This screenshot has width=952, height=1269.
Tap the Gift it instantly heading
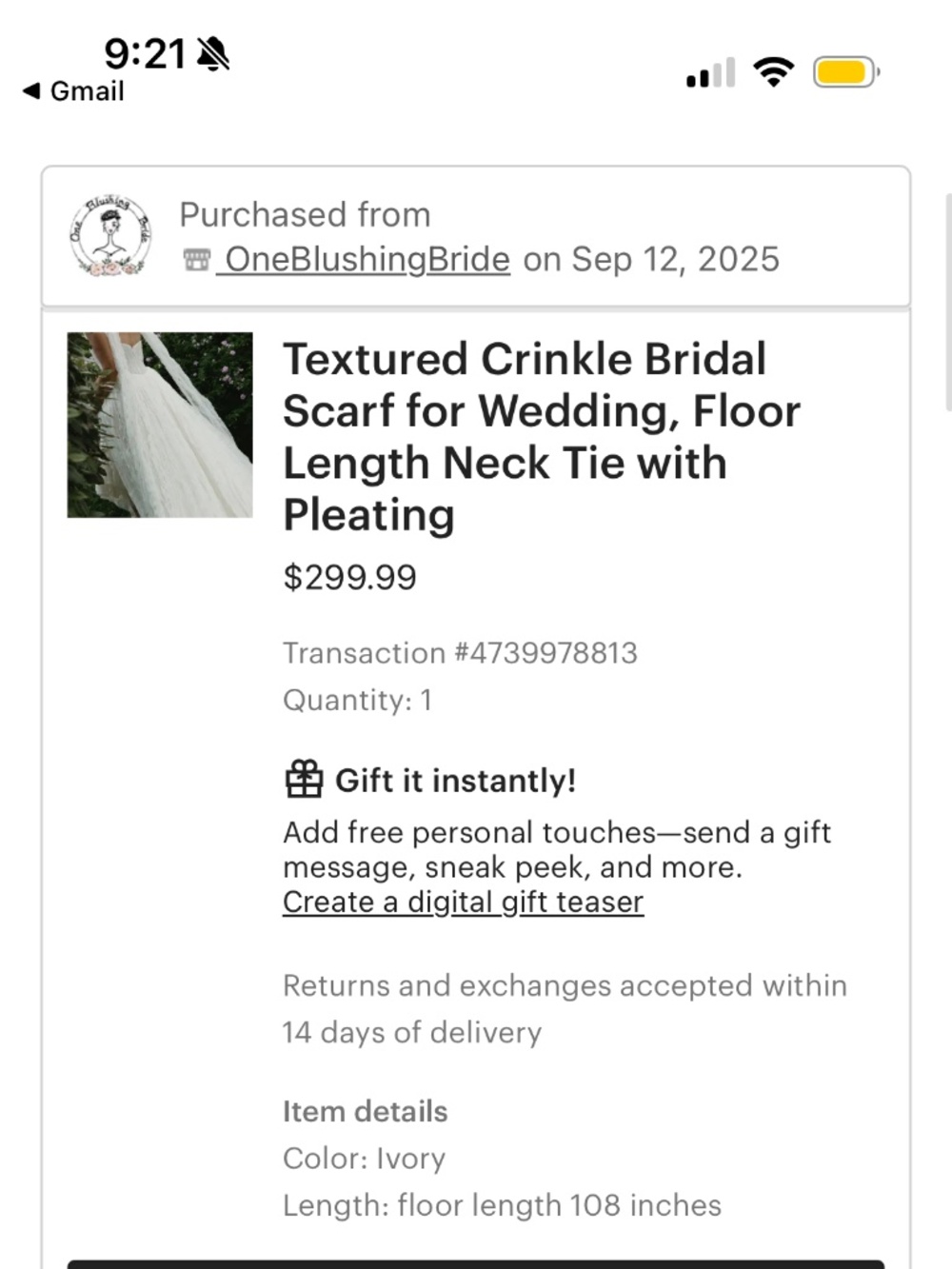tap(454, 780)
